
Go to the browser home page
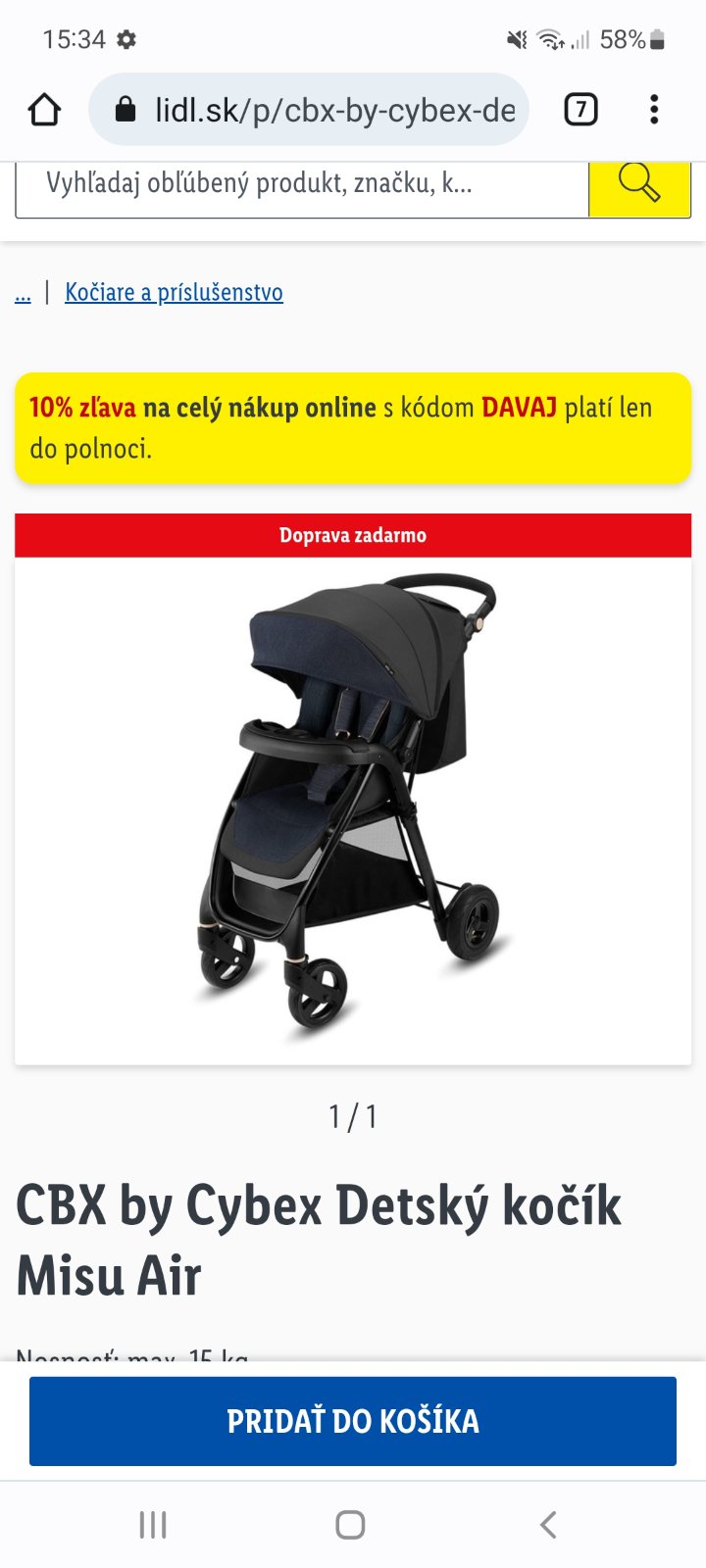[44, 110]
